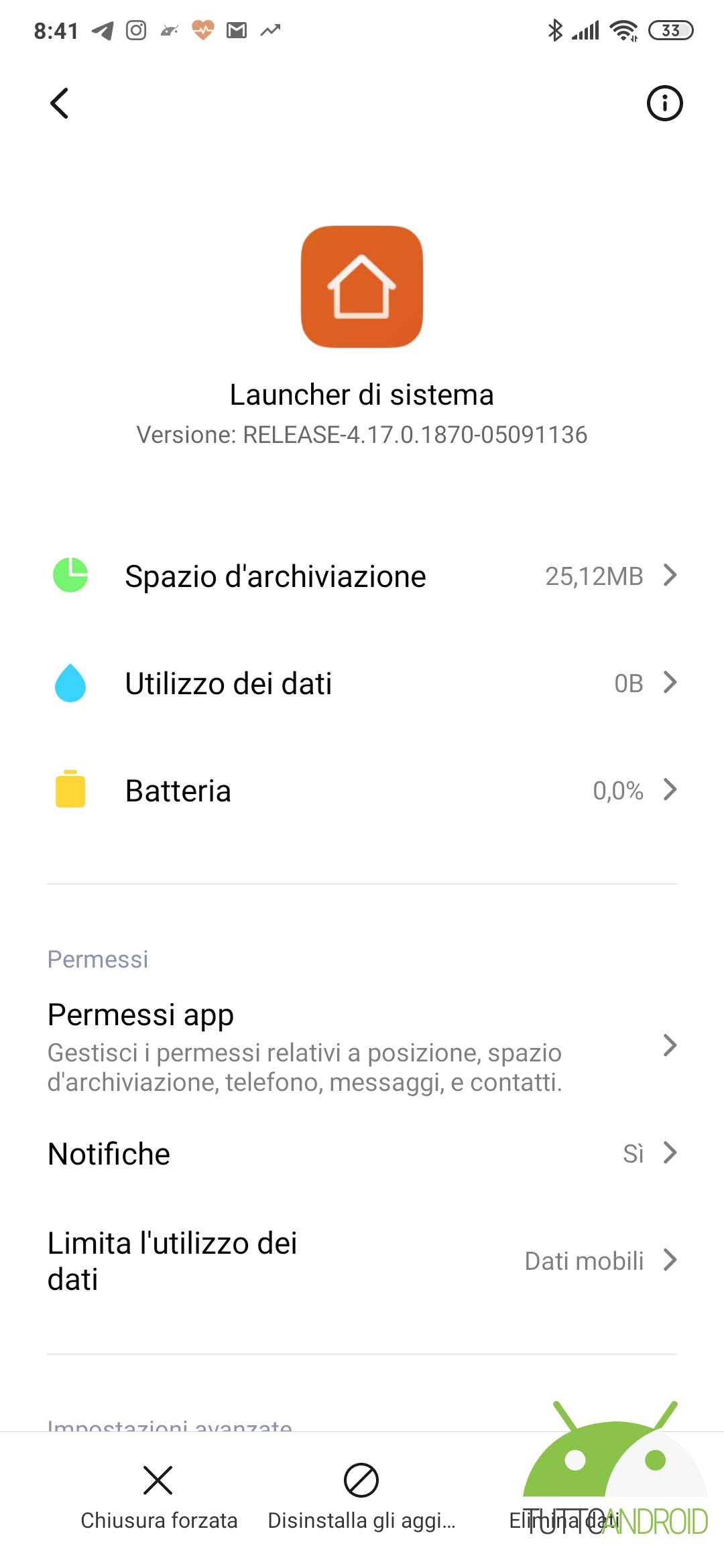
Task: Open Spazio d'archiviazione details
Action: [x=362, y=576]
